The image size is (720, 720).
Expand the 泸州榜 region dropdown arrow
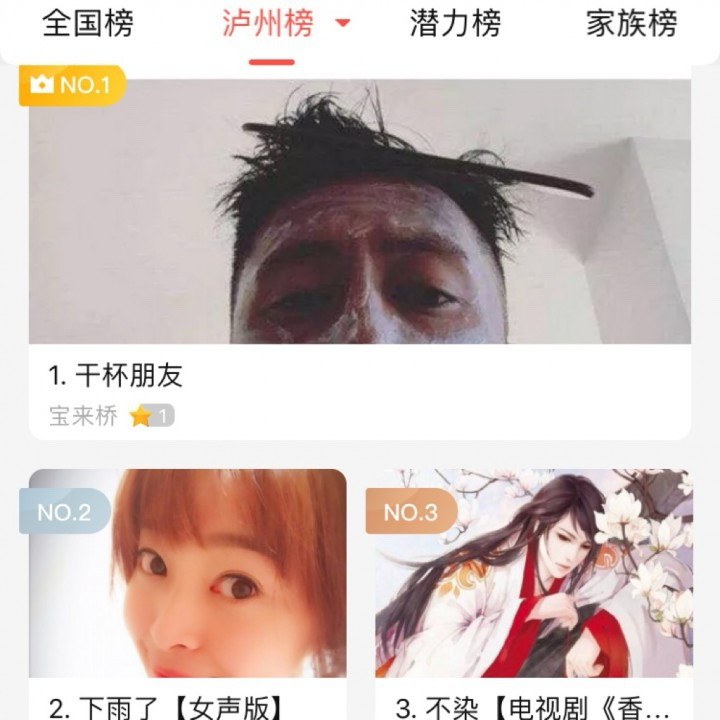click(343, 24)
